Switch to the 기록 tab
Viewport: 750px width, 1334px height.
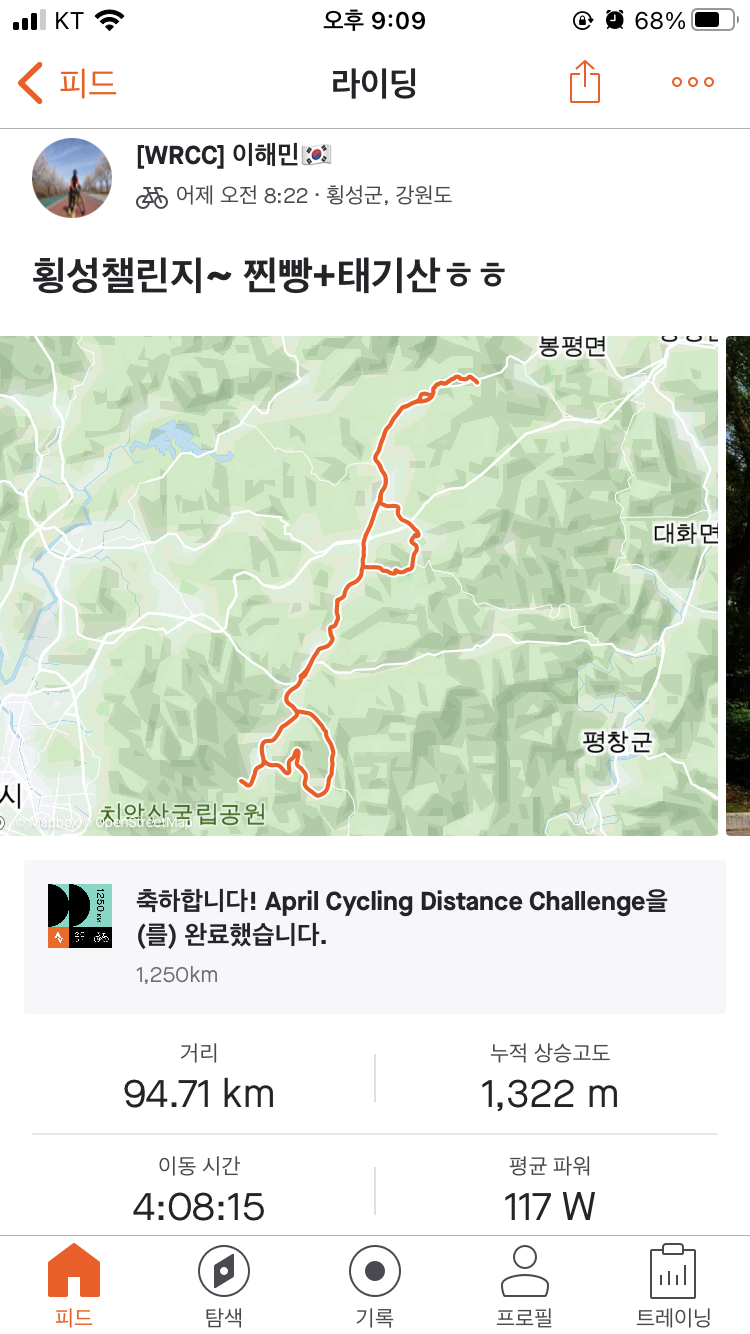tap(375, 1284)
